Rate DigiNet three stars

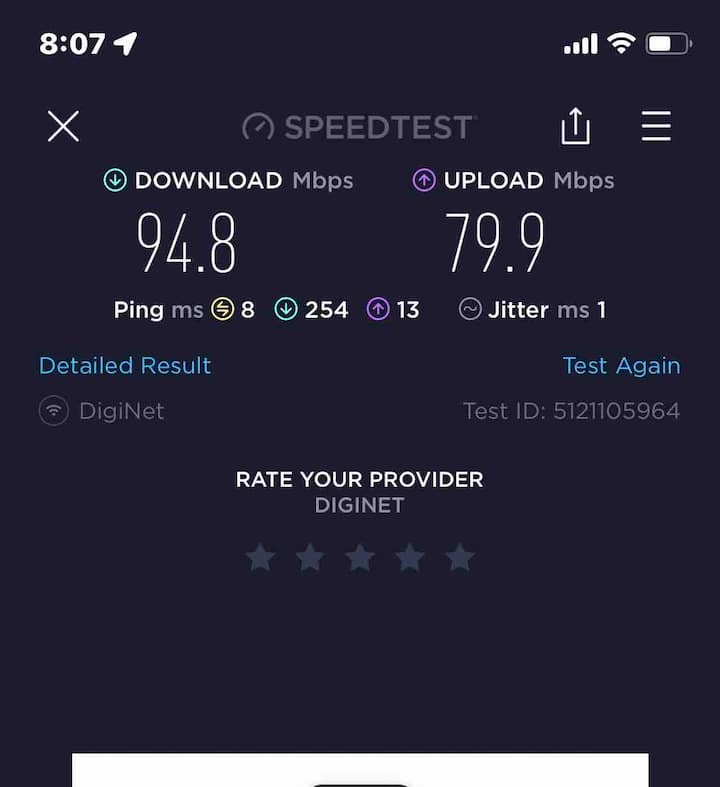point(360,557)
